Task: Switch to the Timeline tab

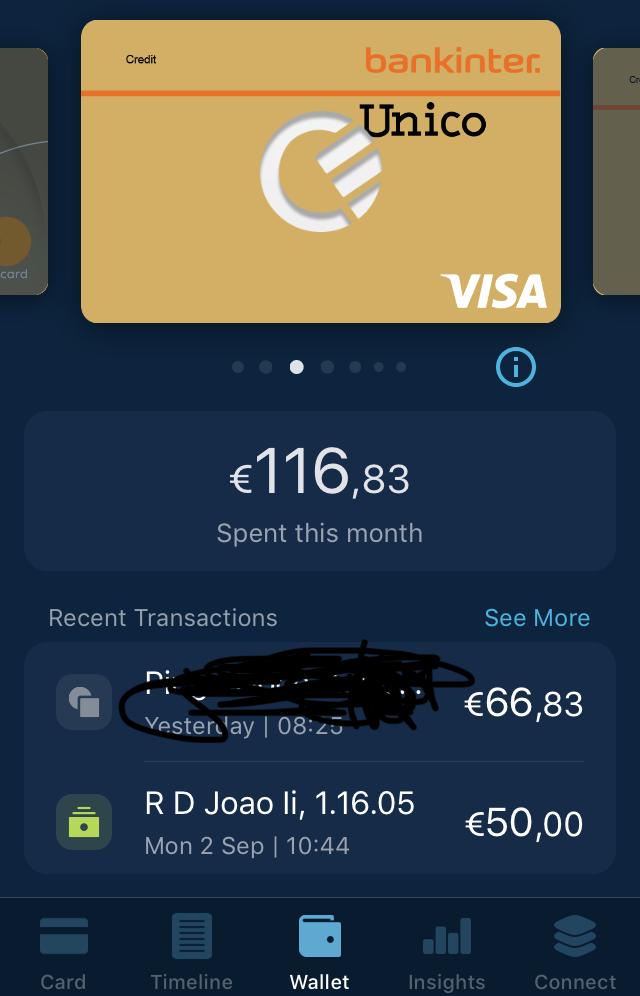Action: click(191, 951)
